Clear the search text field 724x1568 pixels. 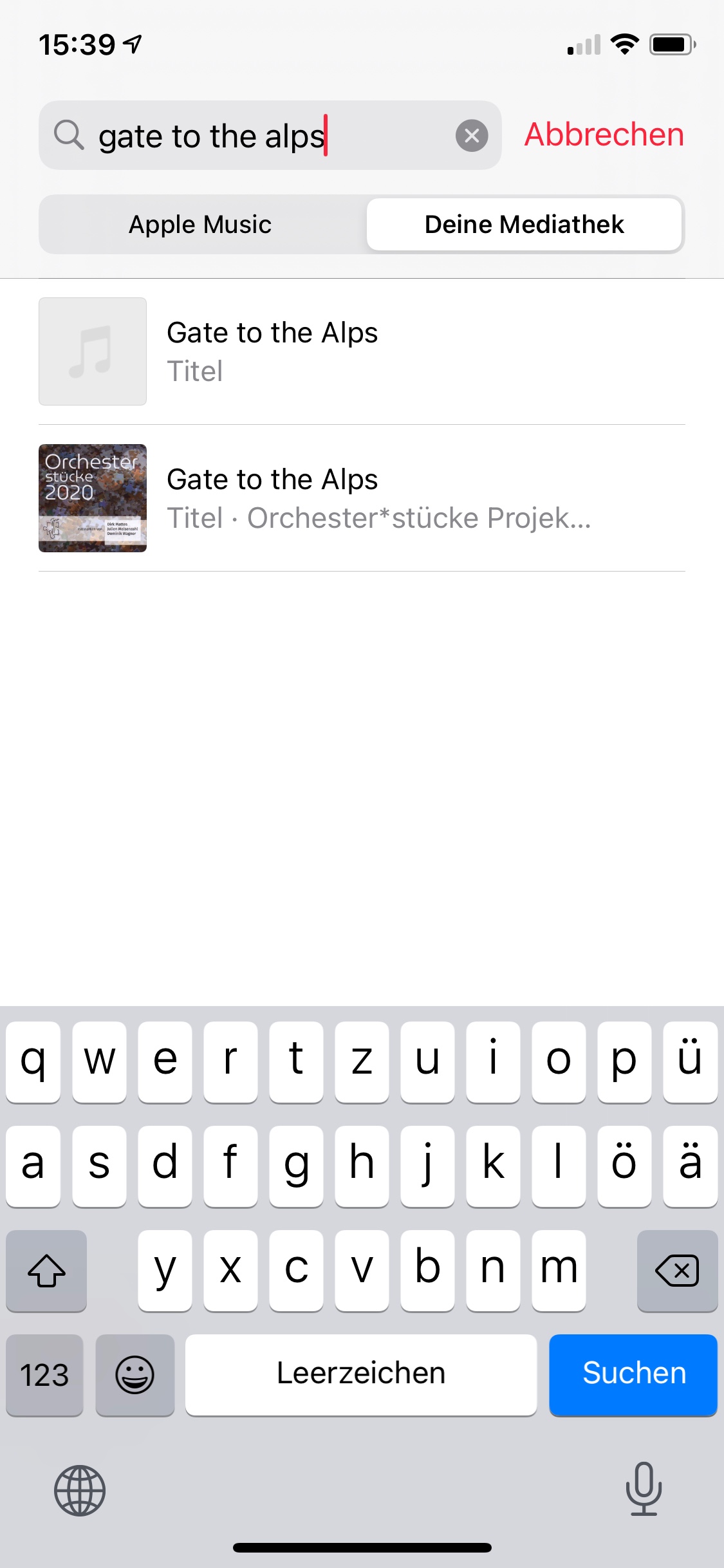pyautogui.click(x=472, y=136)
